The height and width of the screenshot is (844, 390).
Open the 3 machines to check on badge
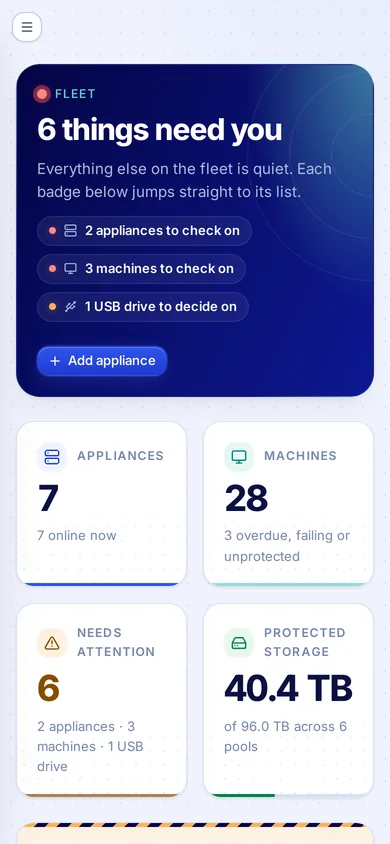click(141, 269)
